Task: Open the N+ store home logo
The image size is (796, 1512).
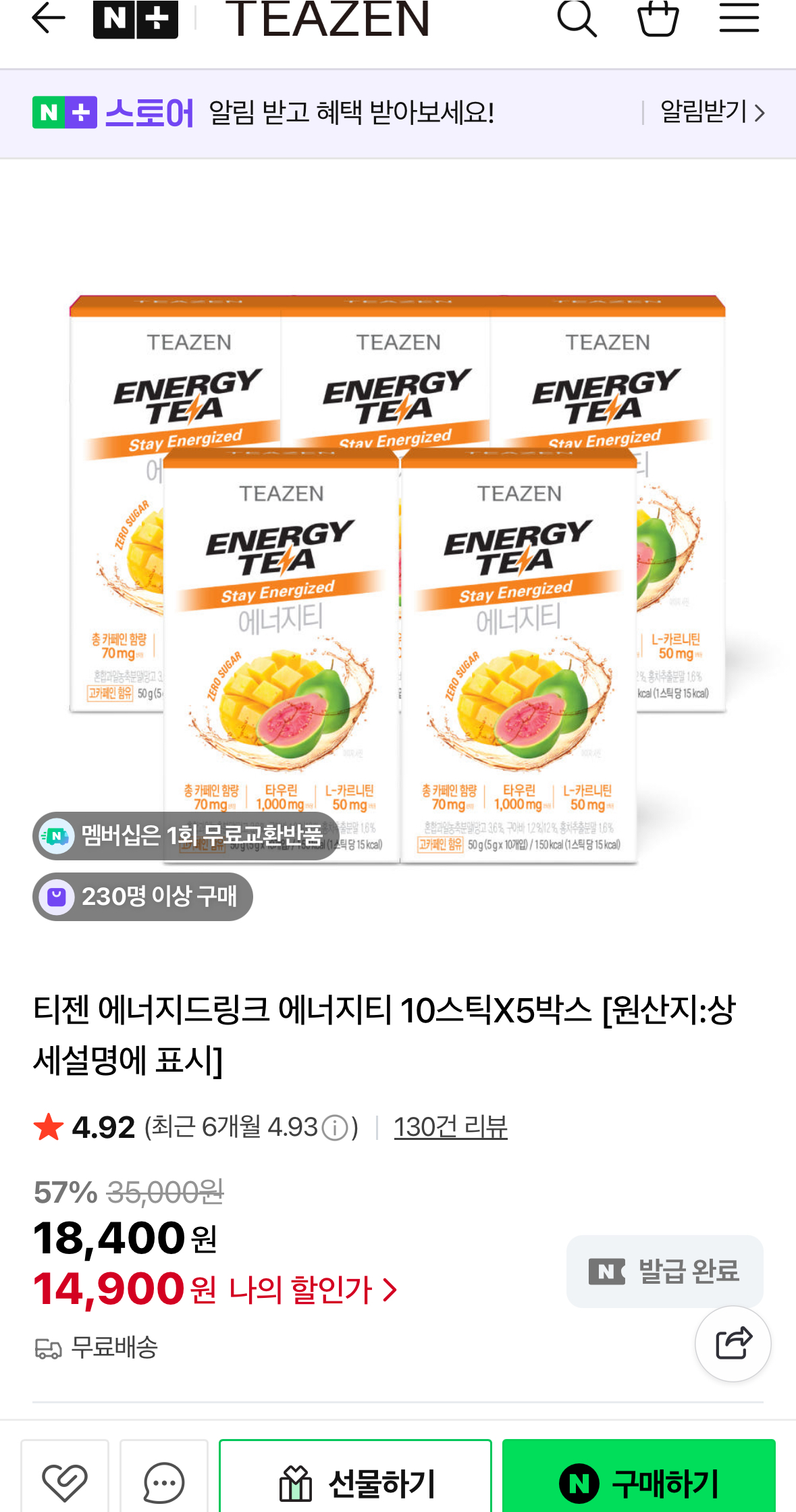Action: click(x=136, y=19)
